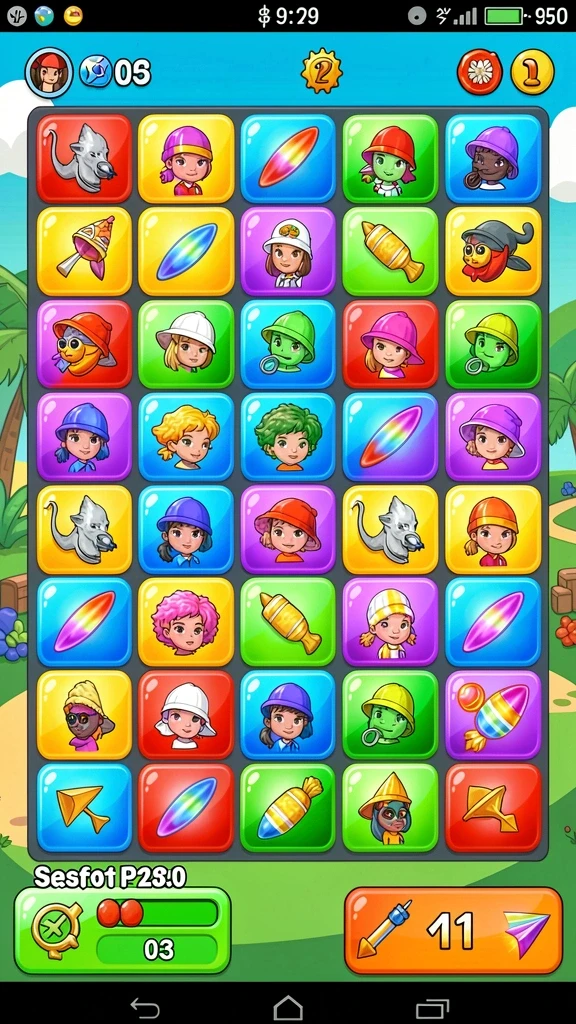
Task: Tap the gold coin showing 1
Action: (532, 72)
